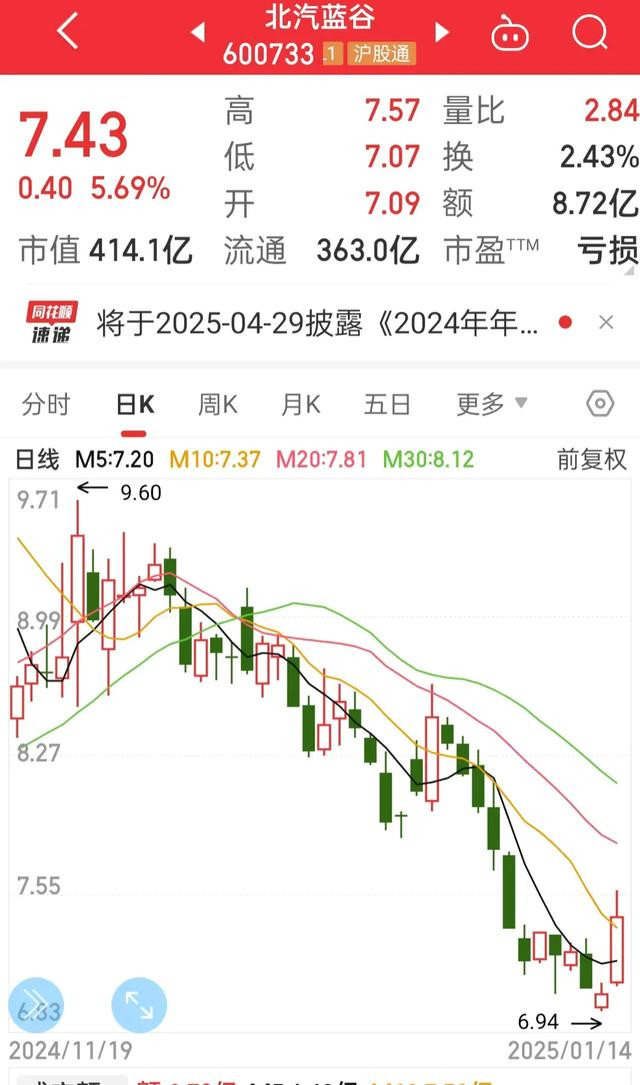Open the 2024 annual report disclosure notice
The height and width of the screenshot is (1085, 640).
pos(319,323)
